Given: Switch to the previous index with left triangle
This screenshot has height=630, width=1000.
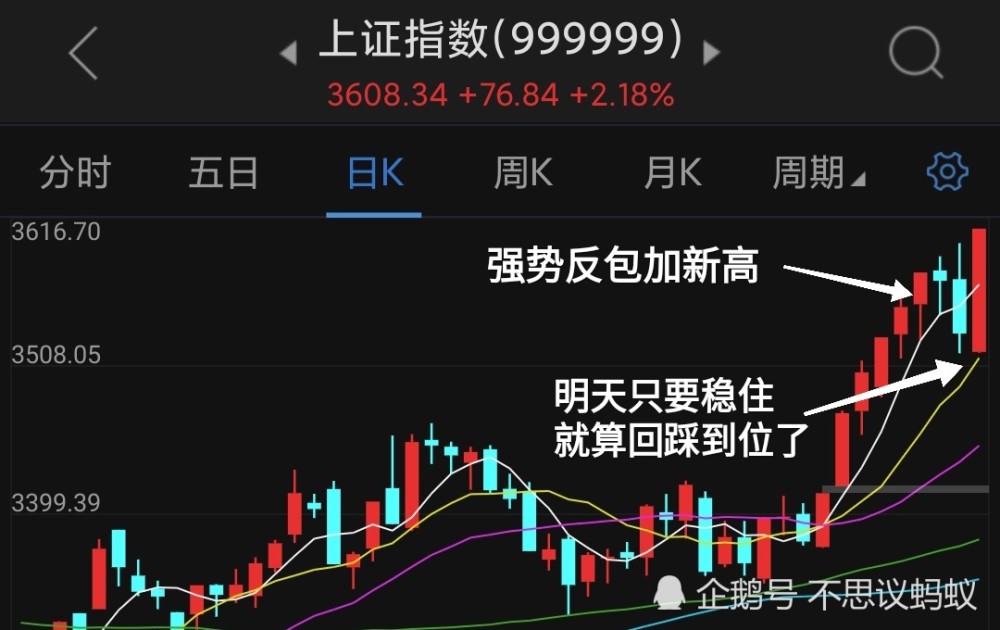Looking at the screenshot, I should pos(289,53).
